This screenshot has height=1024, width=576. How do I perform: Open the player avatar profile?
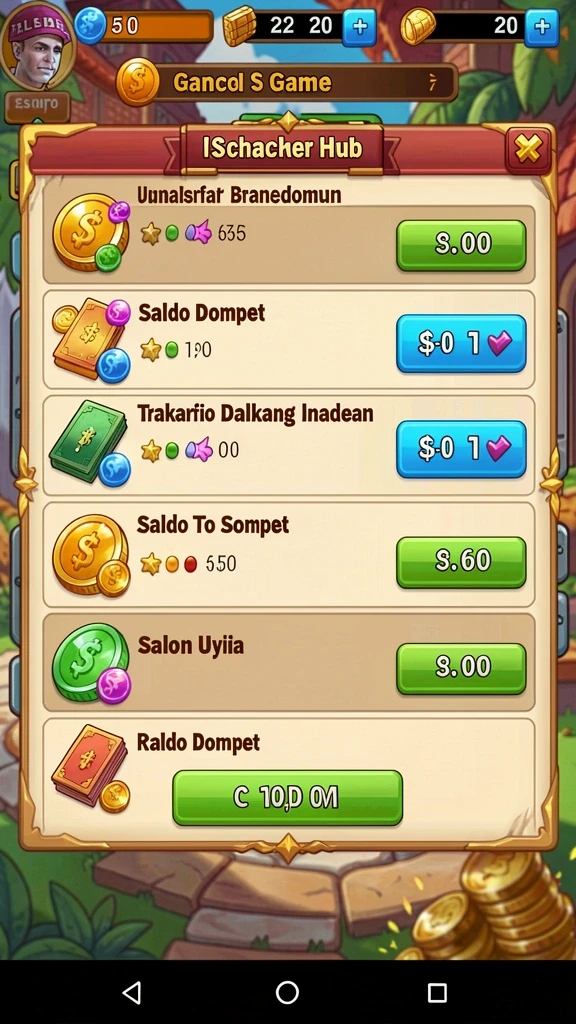(x=37, y=44)
